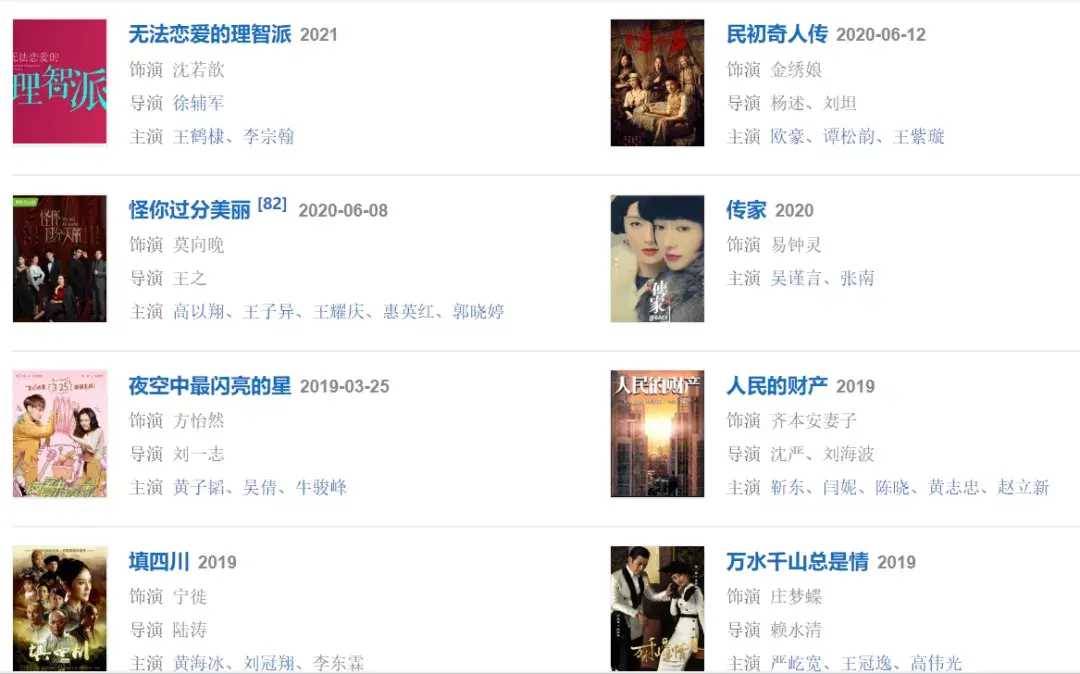The width and height of the screenshot is (1080, 674).
Task: Open the title link 无法恋爱的理智派
Action: (209, 34)
